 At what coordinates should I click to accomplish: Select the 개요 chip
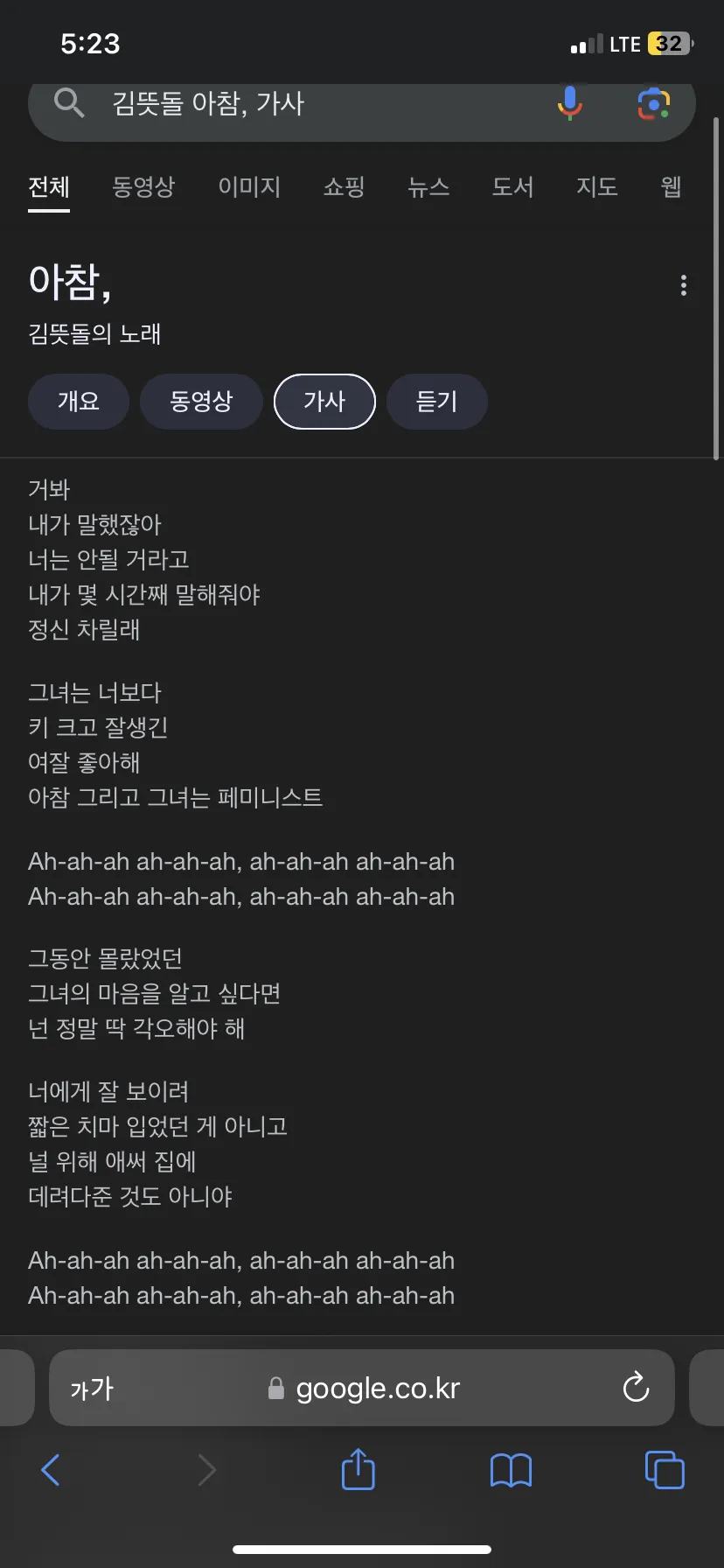(79, 402)
